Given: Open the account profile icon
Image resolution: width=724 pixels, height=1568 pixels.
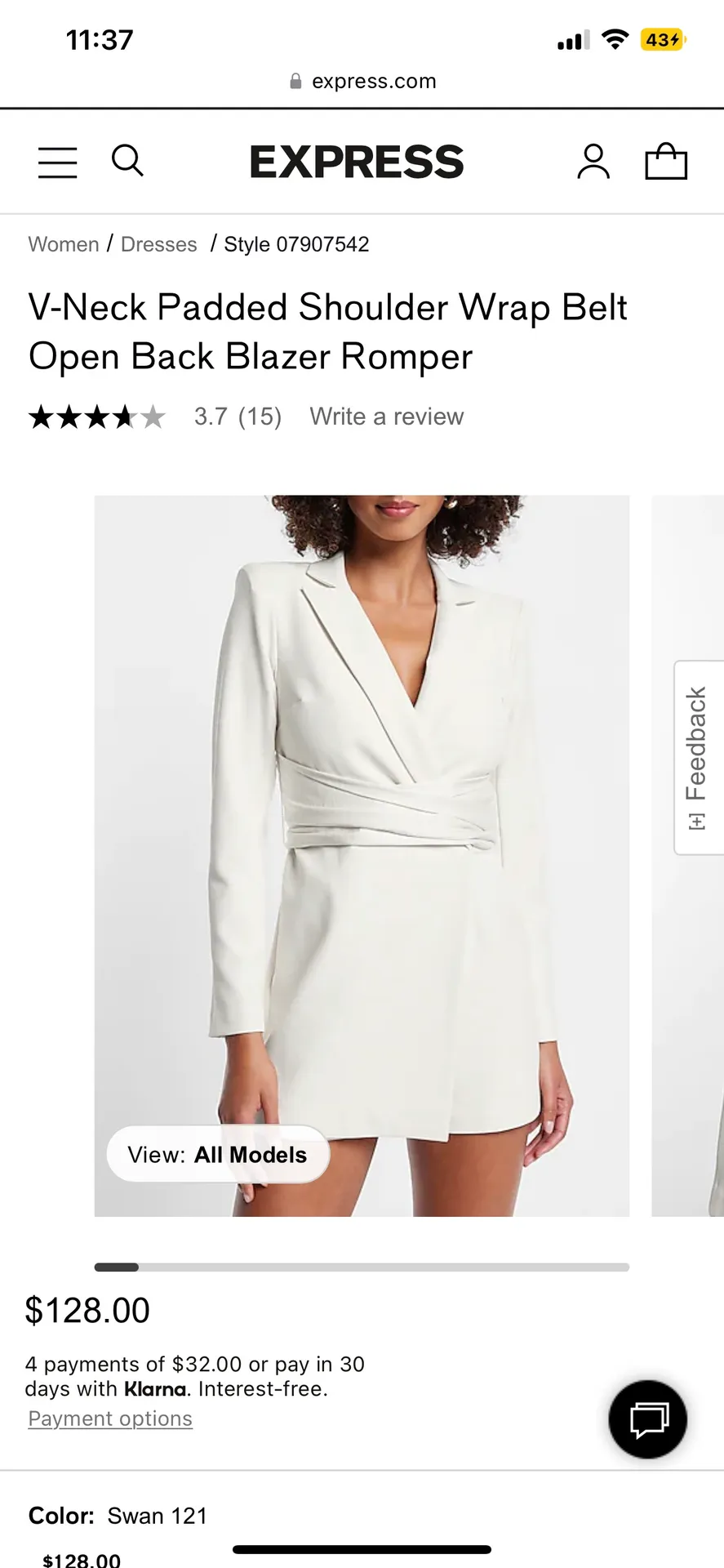Looking at the screenshot, I should (593, 162).
